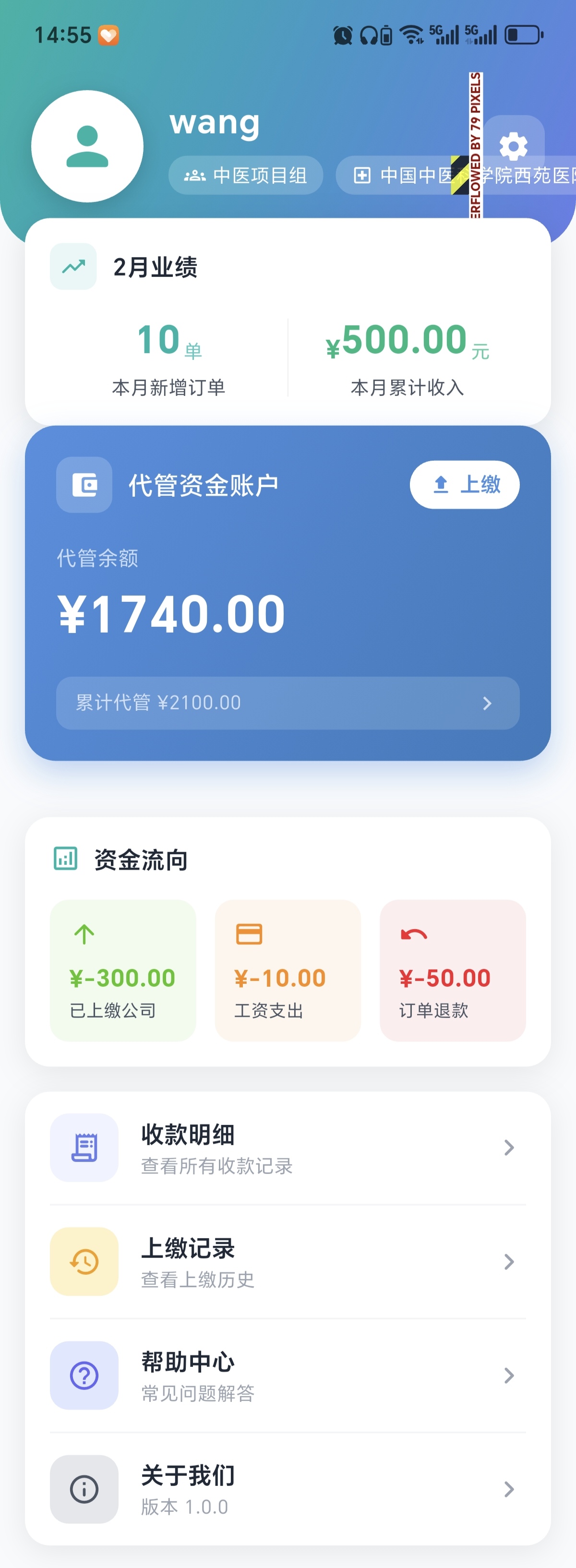Open the 帮助中心 question mark icon
576x1568 pixels.
pos(84,1376)
